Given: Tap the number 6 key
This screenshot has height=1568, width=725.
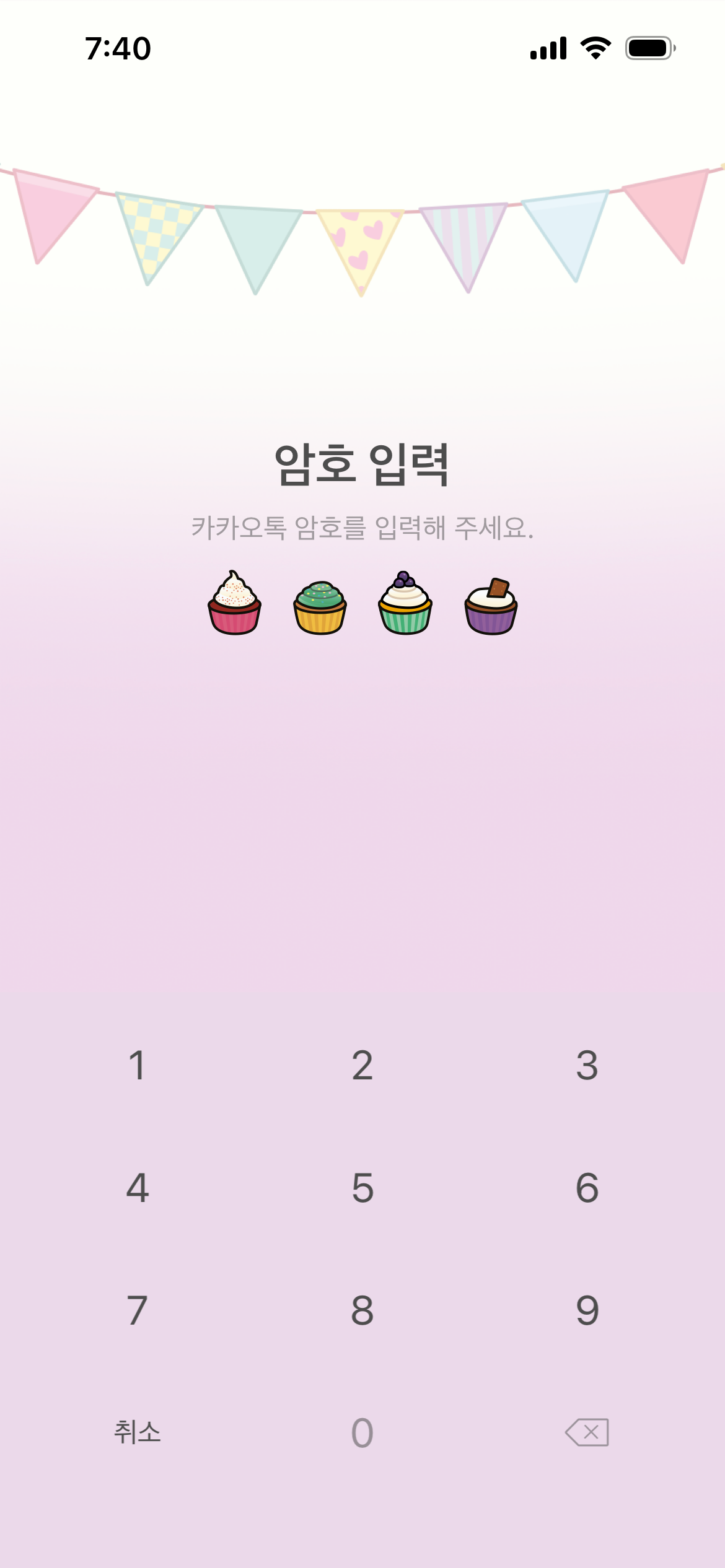Looking at the screenshot, I should (587, 1188).
